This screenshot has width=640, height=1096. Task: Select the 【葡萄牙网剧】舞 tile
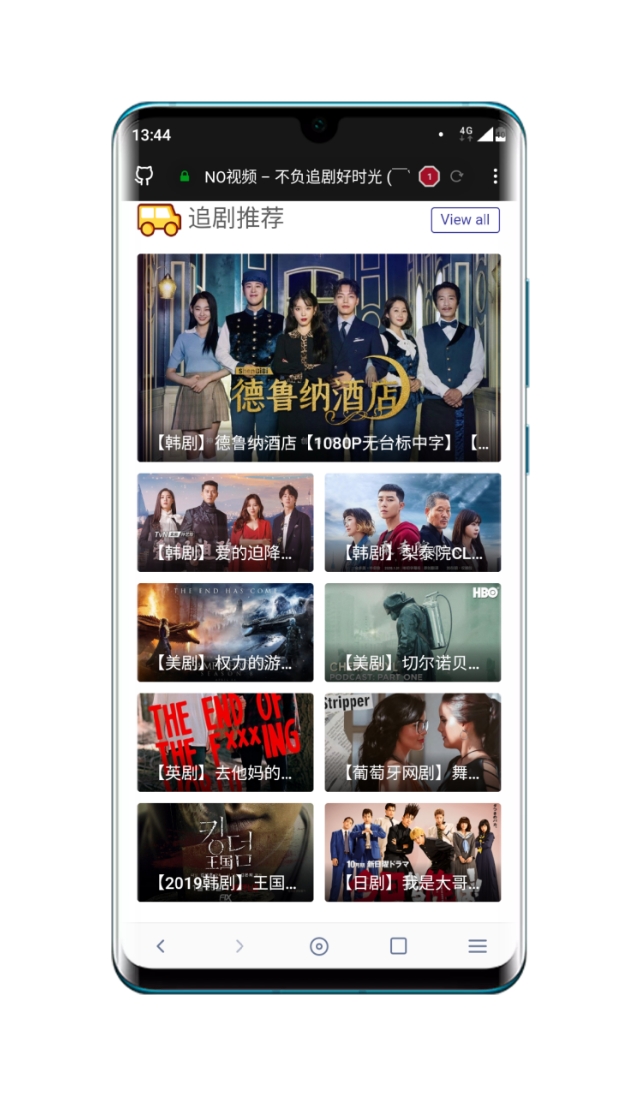tap(413, 742)
